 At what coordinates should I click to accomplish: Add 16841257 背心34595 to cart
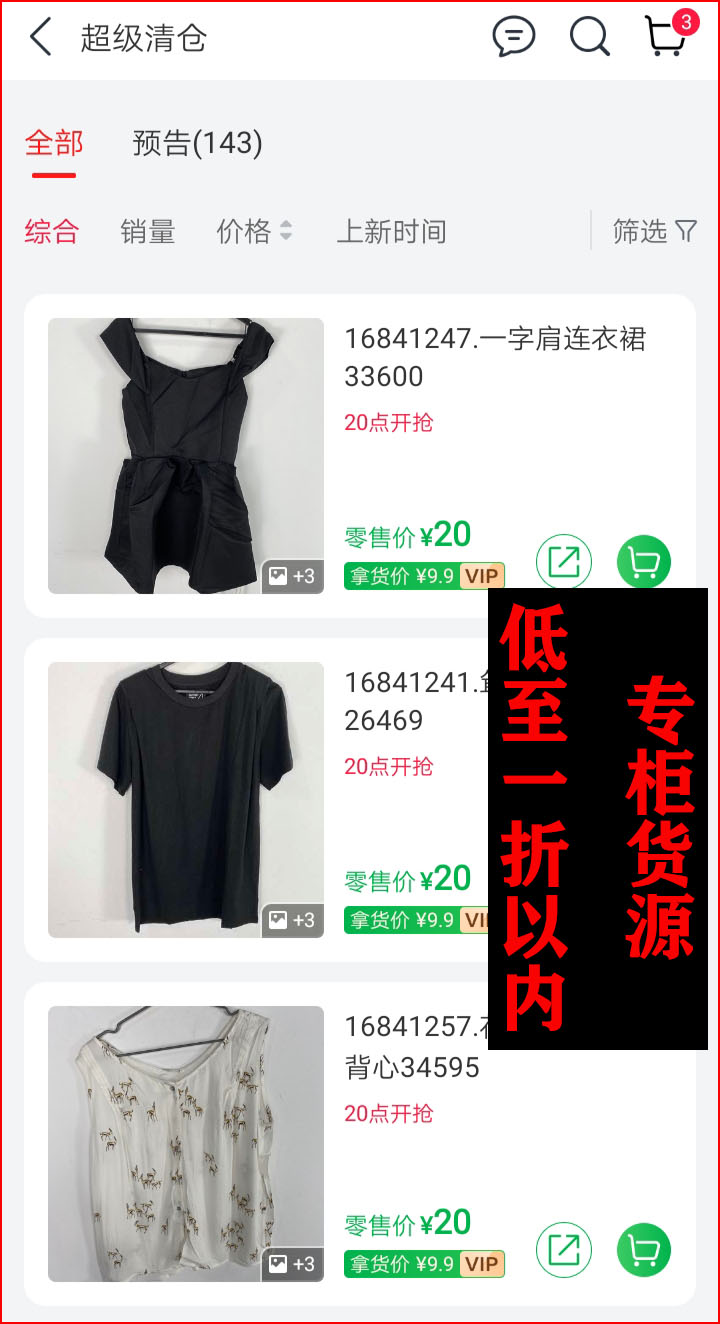tap(643, 1250)
